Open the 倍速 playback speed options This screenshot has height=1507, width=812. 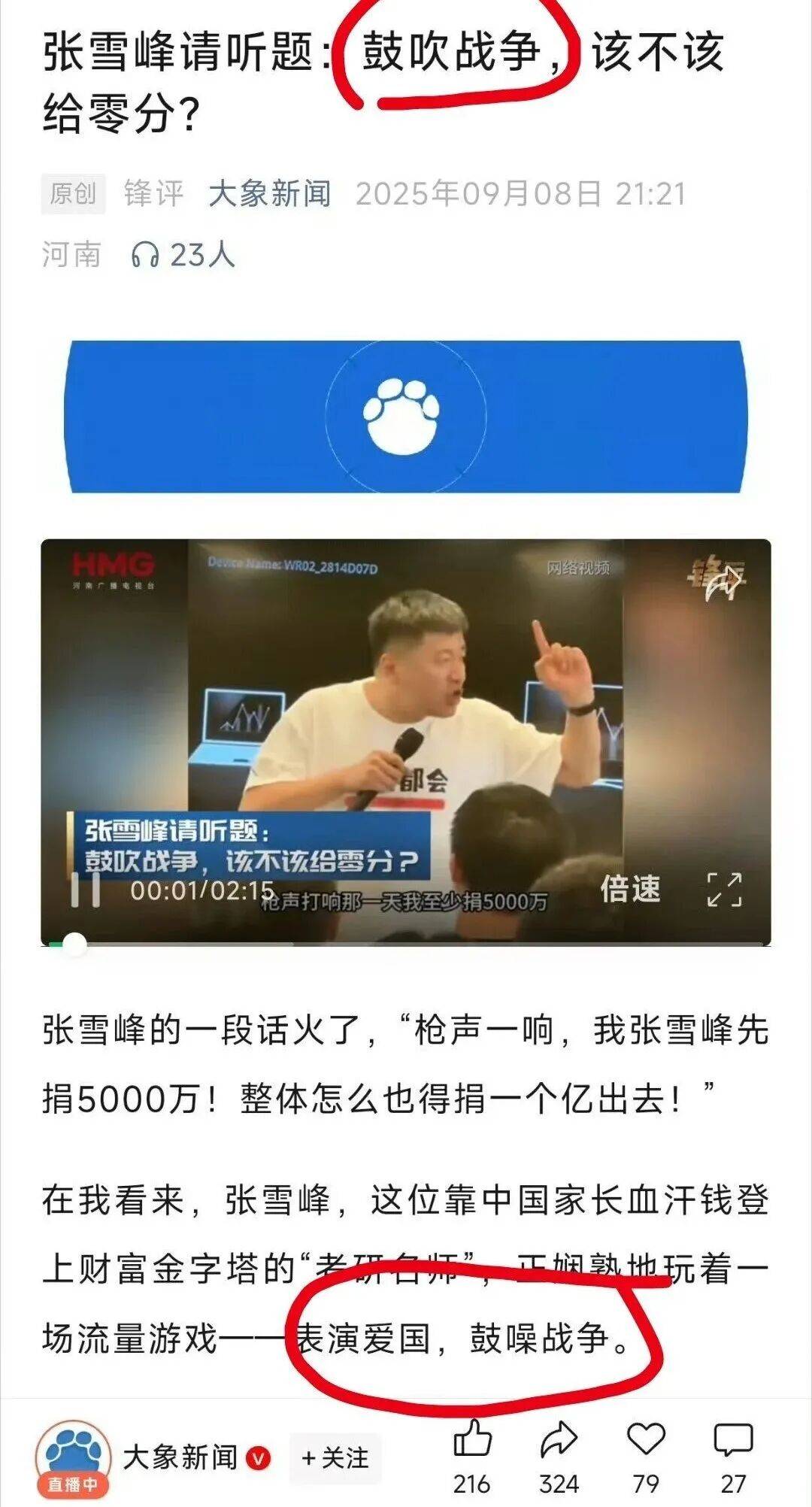pyautogui.click(x=630, y=889)
